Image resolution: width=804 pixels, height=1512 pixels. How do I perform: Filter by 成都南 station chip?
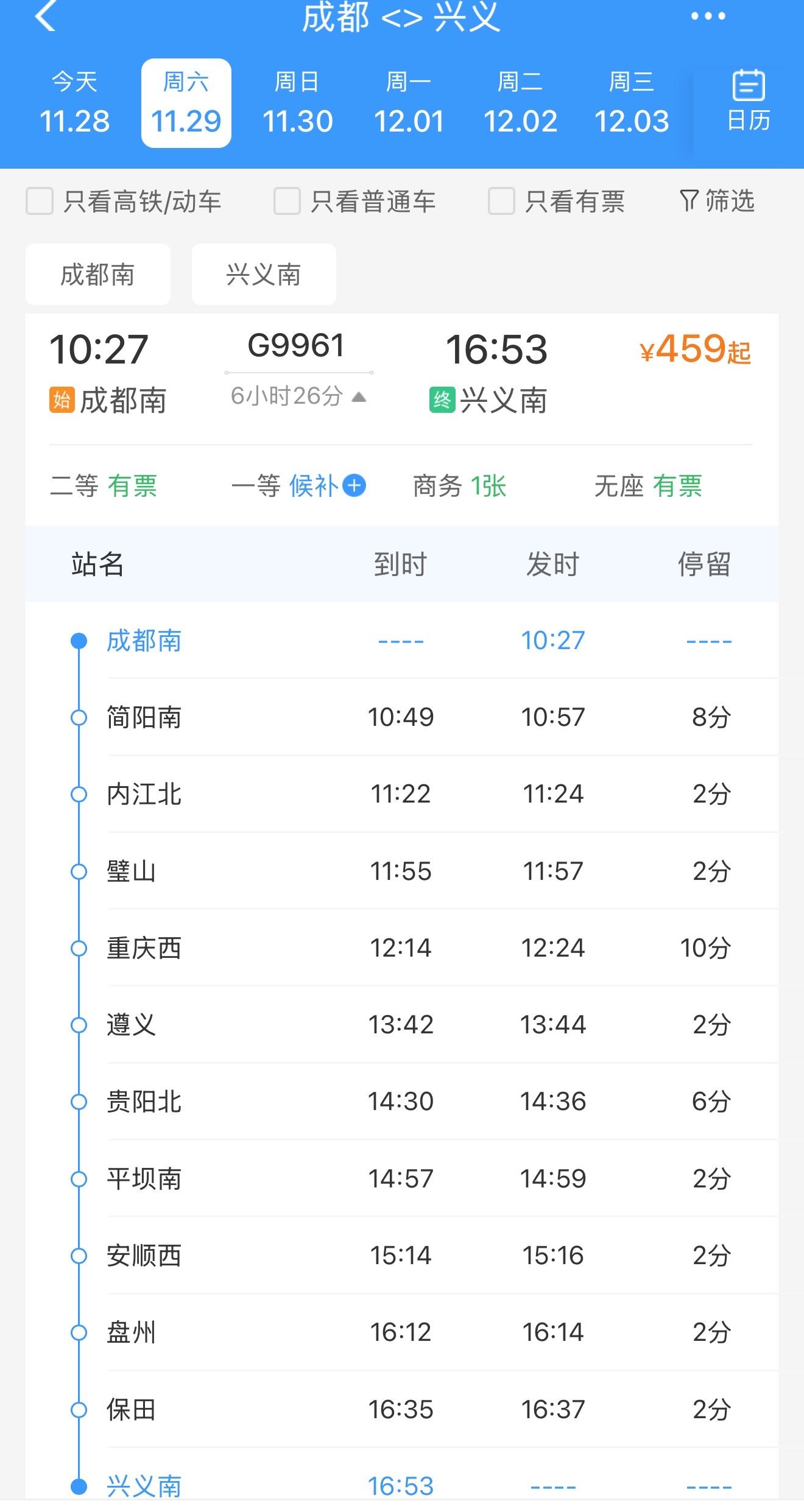[97, 275]
